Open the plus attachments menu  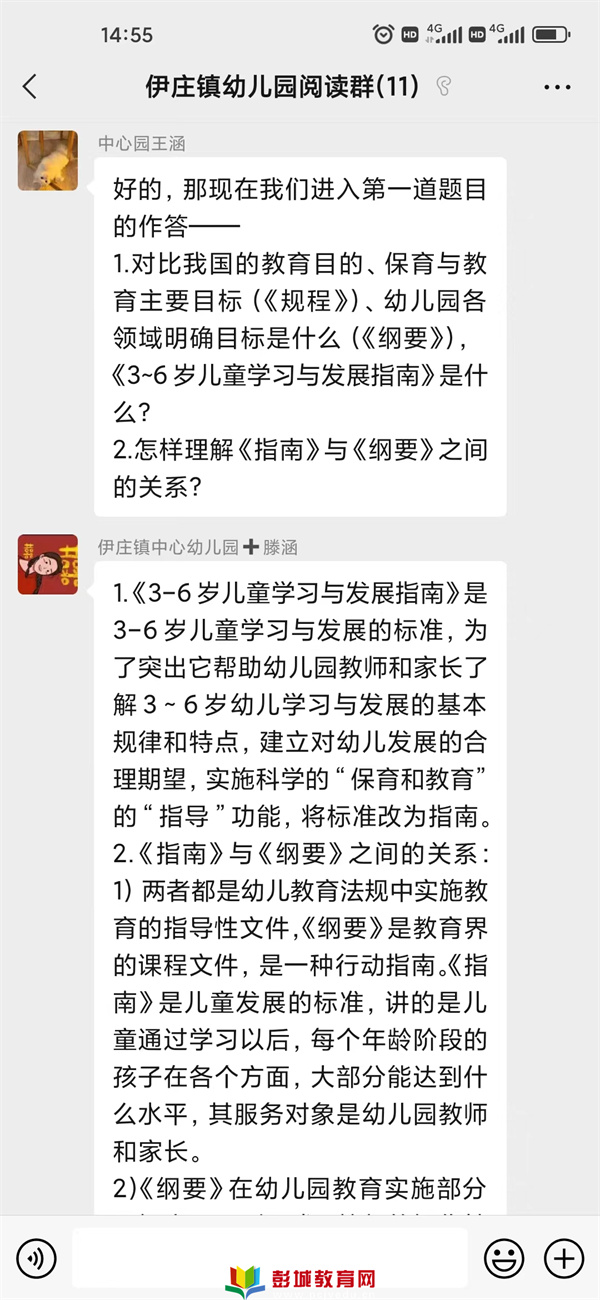coord(564,1257)
